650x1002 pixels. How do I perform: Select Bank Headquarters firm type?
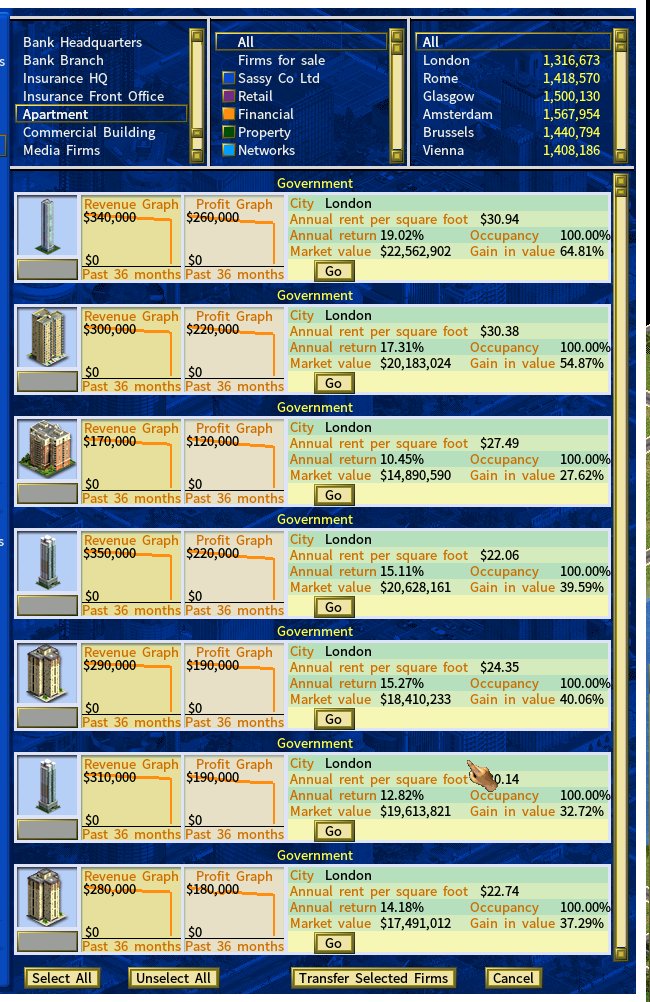82,42
